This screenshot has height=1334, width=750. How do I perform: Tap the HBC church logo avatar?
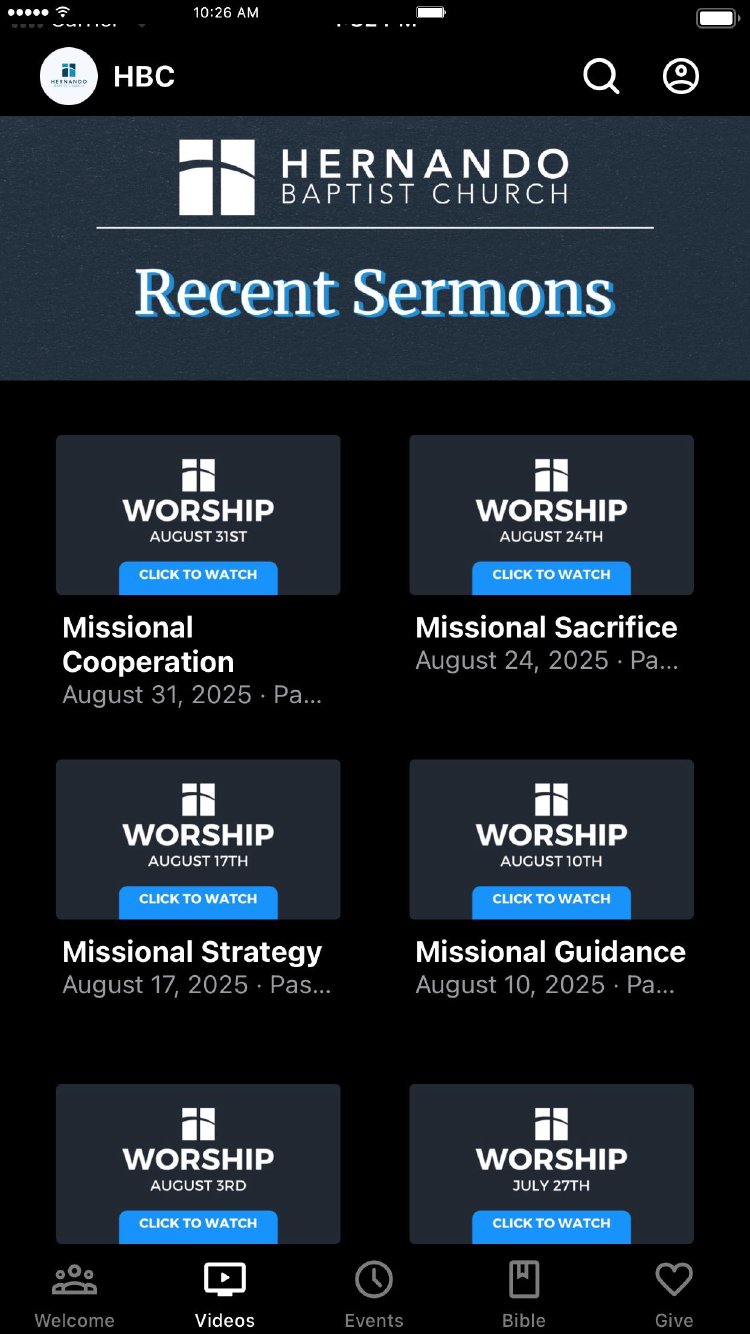point(68,76)
